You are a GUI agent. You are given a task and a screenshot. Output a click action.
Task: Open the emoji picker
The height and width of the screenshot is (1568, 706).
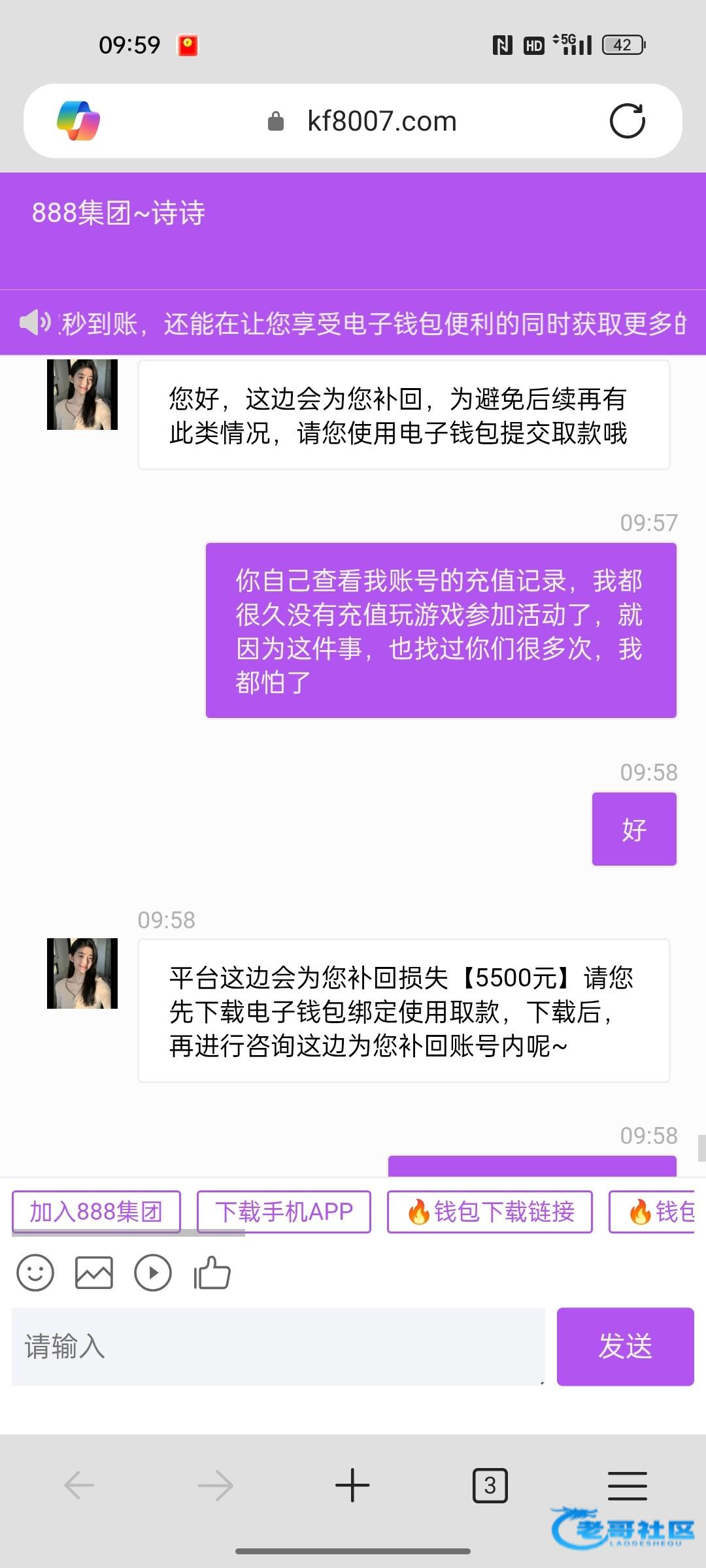click(35, 1273)
